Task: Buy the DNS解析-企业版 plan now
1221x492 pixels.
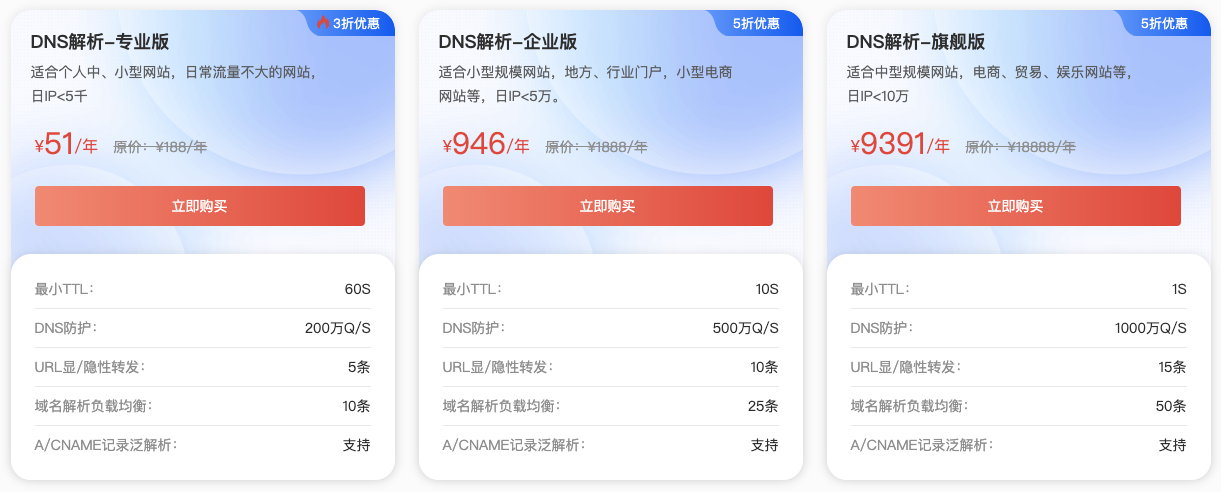Action: click(x=607, y=206)
